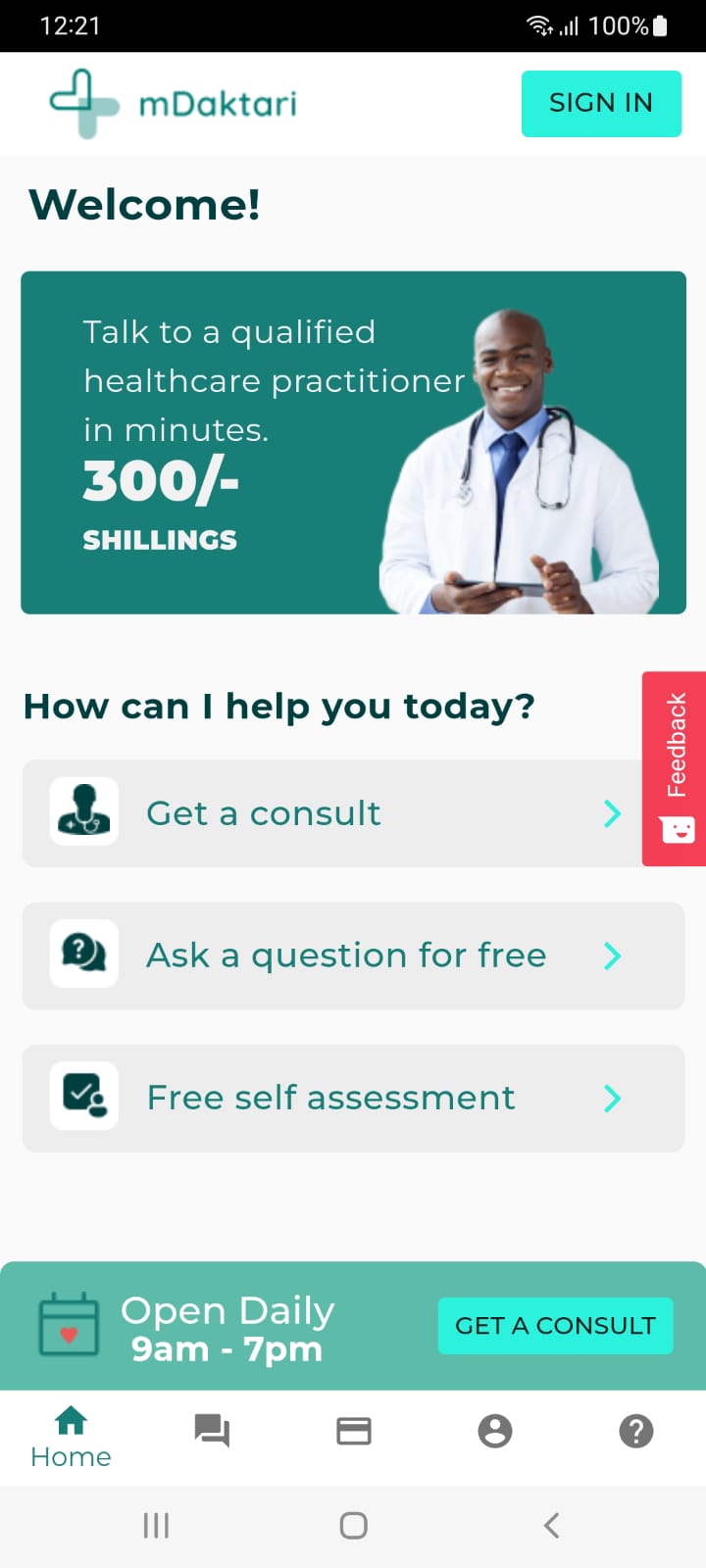Open the red Feedback side tab
This screenshot has width=706, height=1568.
[675, 767]
